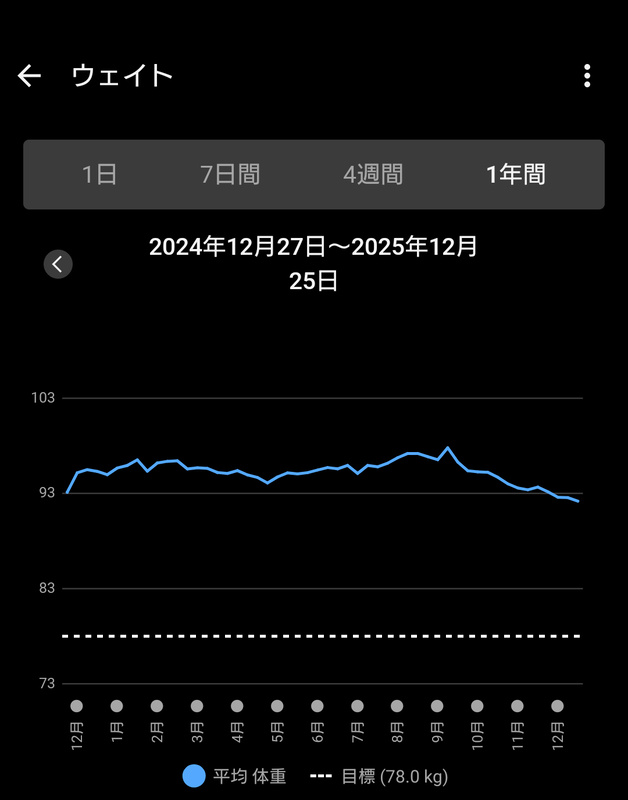Switch to the 1日 view
Image resolution: width=628 pixels, height=800 pixels.
(x=99, y=175)
